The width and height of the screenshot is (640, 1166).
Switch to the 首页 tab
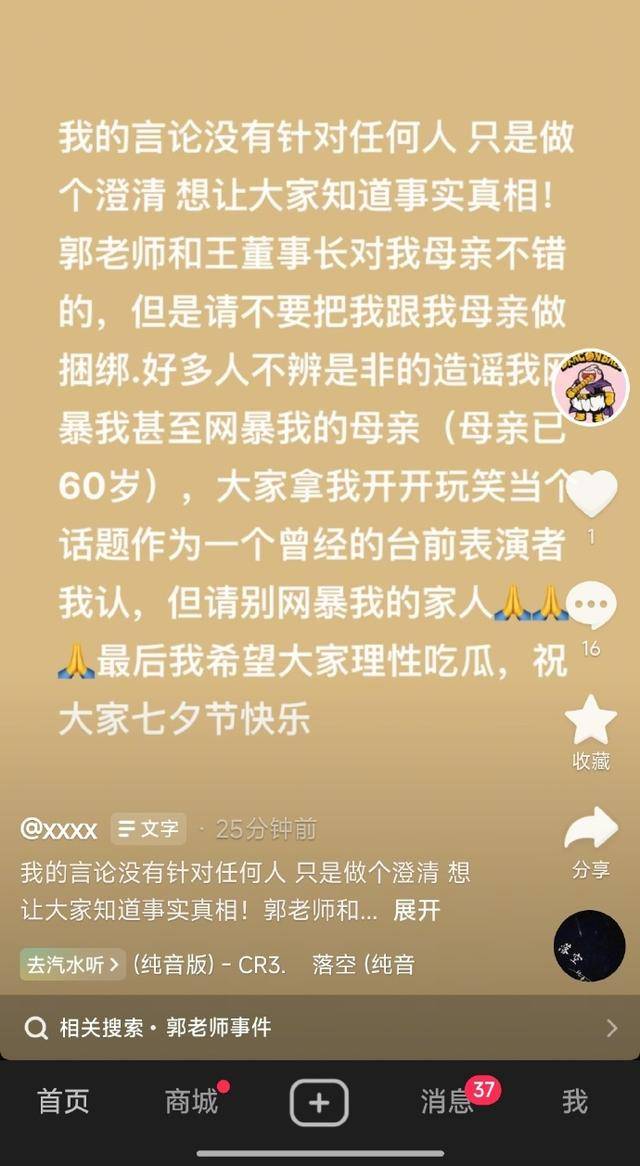[63, 1102]
